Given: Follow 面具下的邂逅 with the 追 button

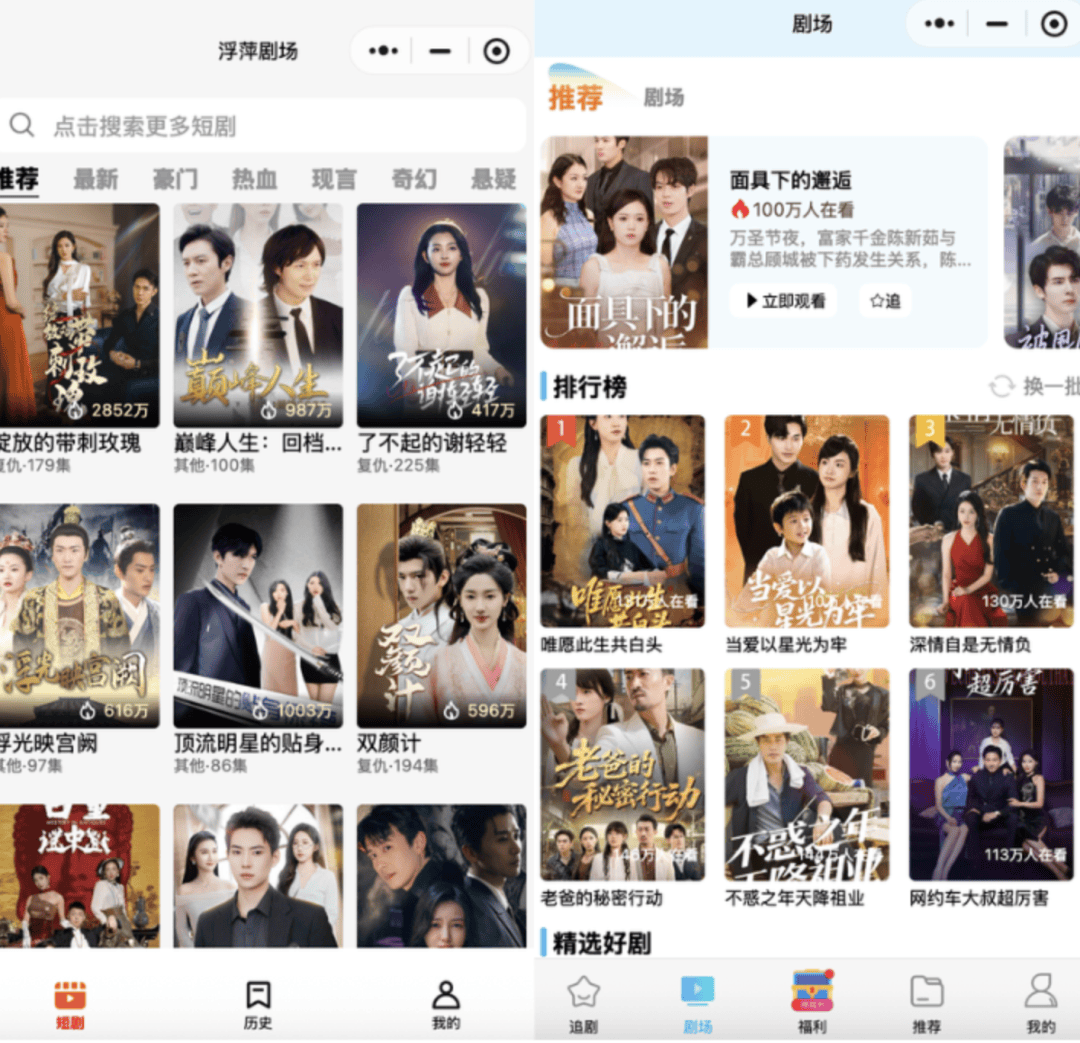Looking at the screenshot, I should tap(885, 300).
